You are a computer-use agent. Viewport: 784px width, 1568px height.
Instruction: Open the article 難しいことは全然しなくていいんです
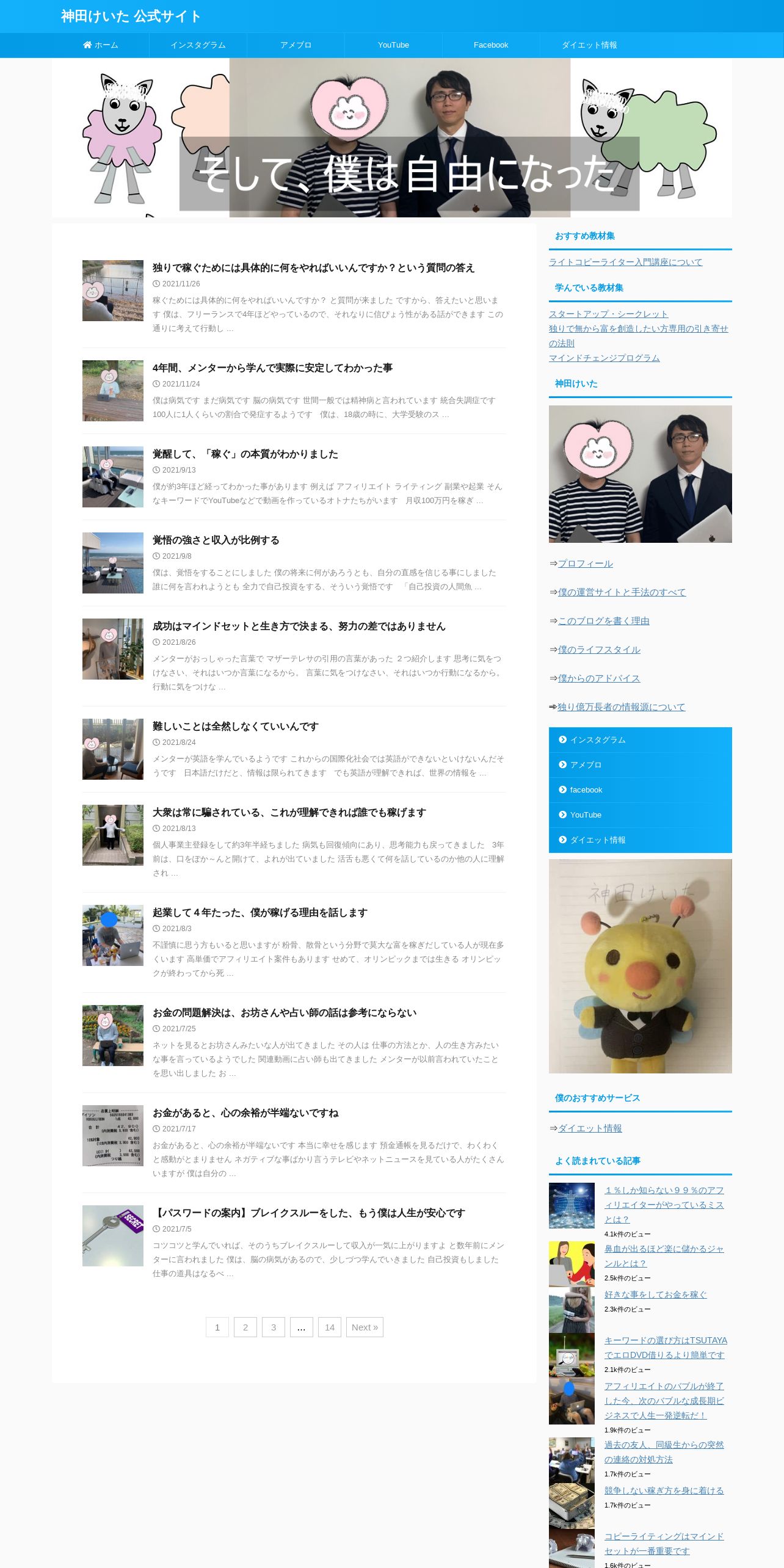click(236, 727)
